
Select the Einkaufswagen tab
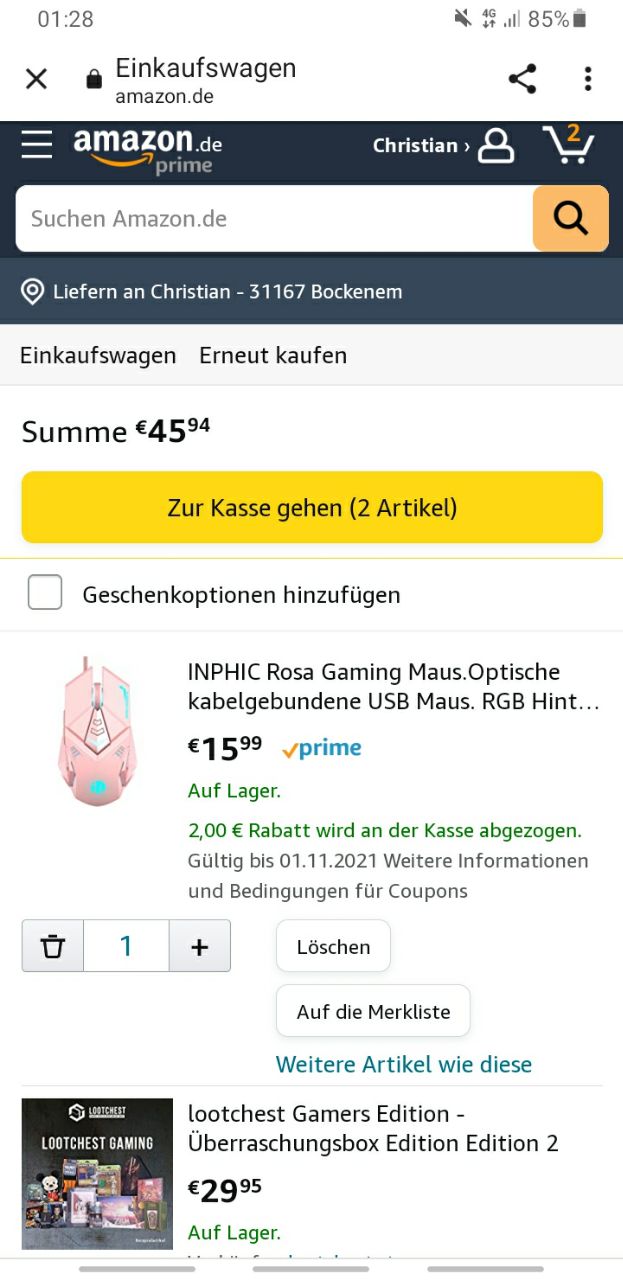[x=98, y=355]
